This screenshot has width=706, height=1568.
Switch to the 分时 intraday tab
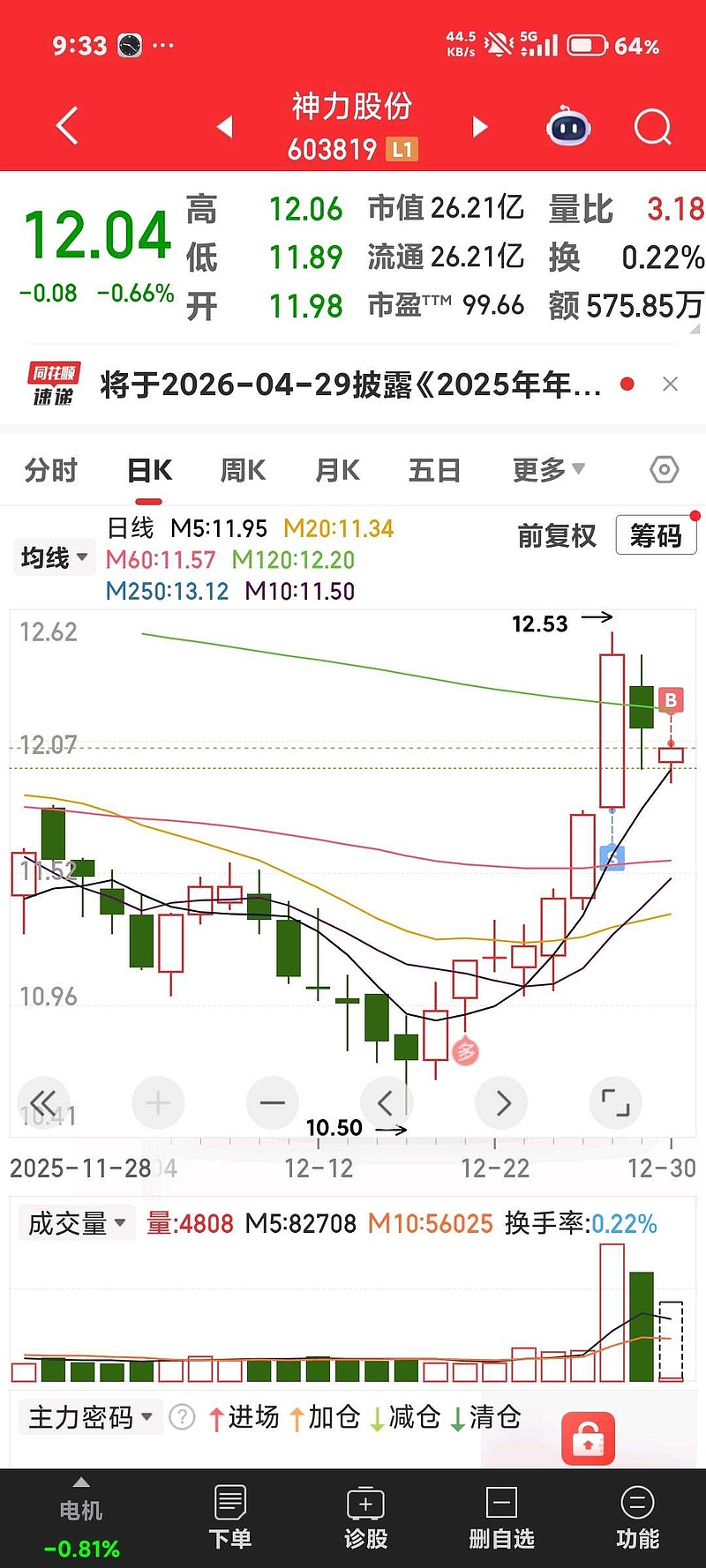(x=50, y=470)
